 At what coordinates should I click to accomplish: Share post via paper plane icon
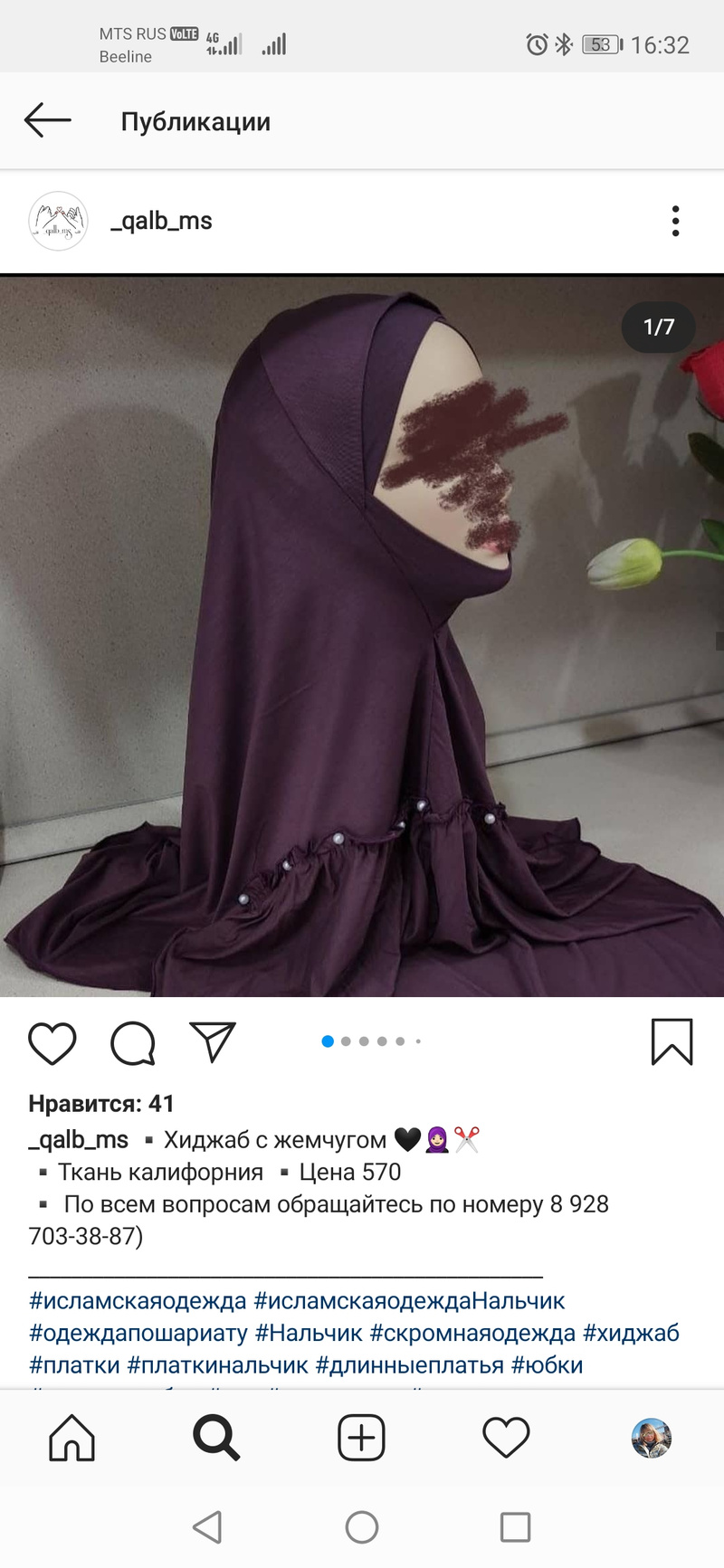(213, 1042)
